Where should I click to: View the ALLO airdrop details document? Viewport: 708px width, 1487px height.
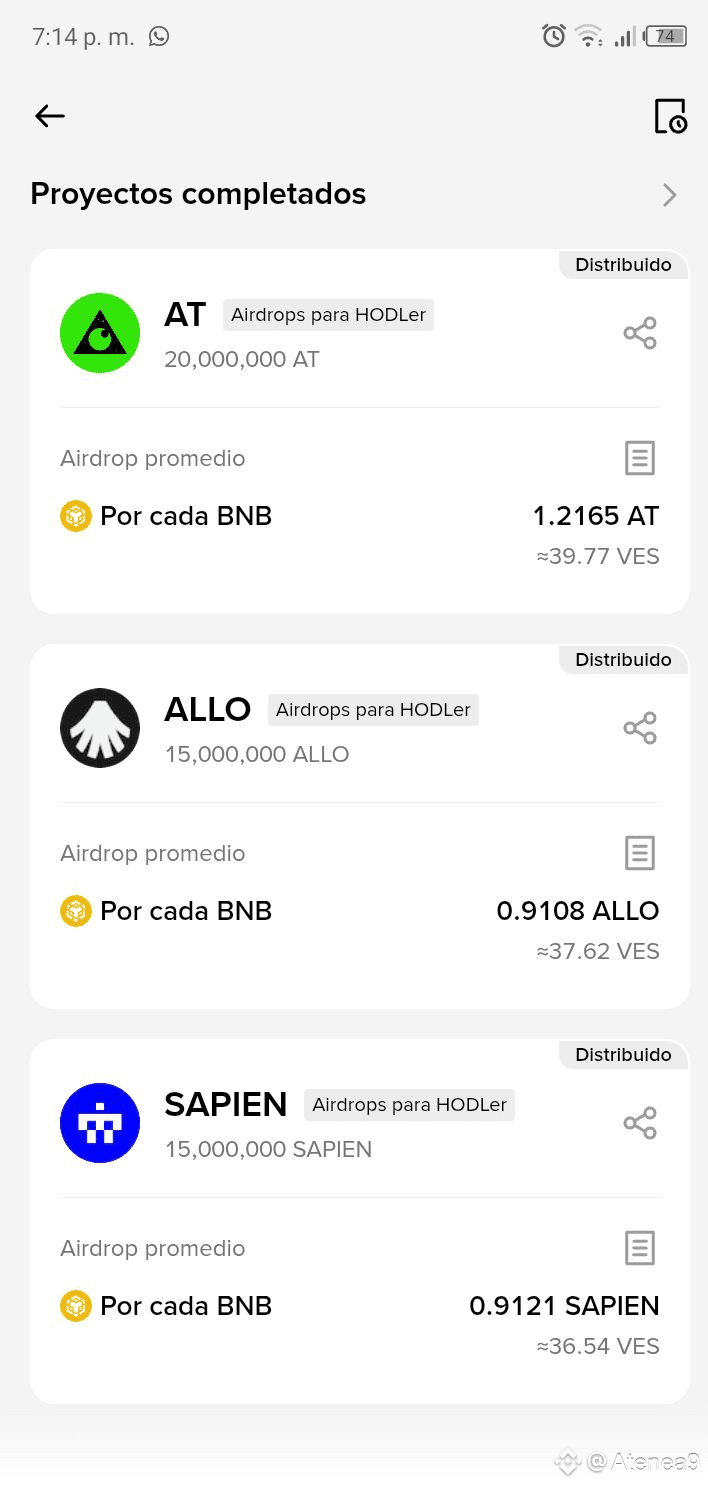[640, 853]
